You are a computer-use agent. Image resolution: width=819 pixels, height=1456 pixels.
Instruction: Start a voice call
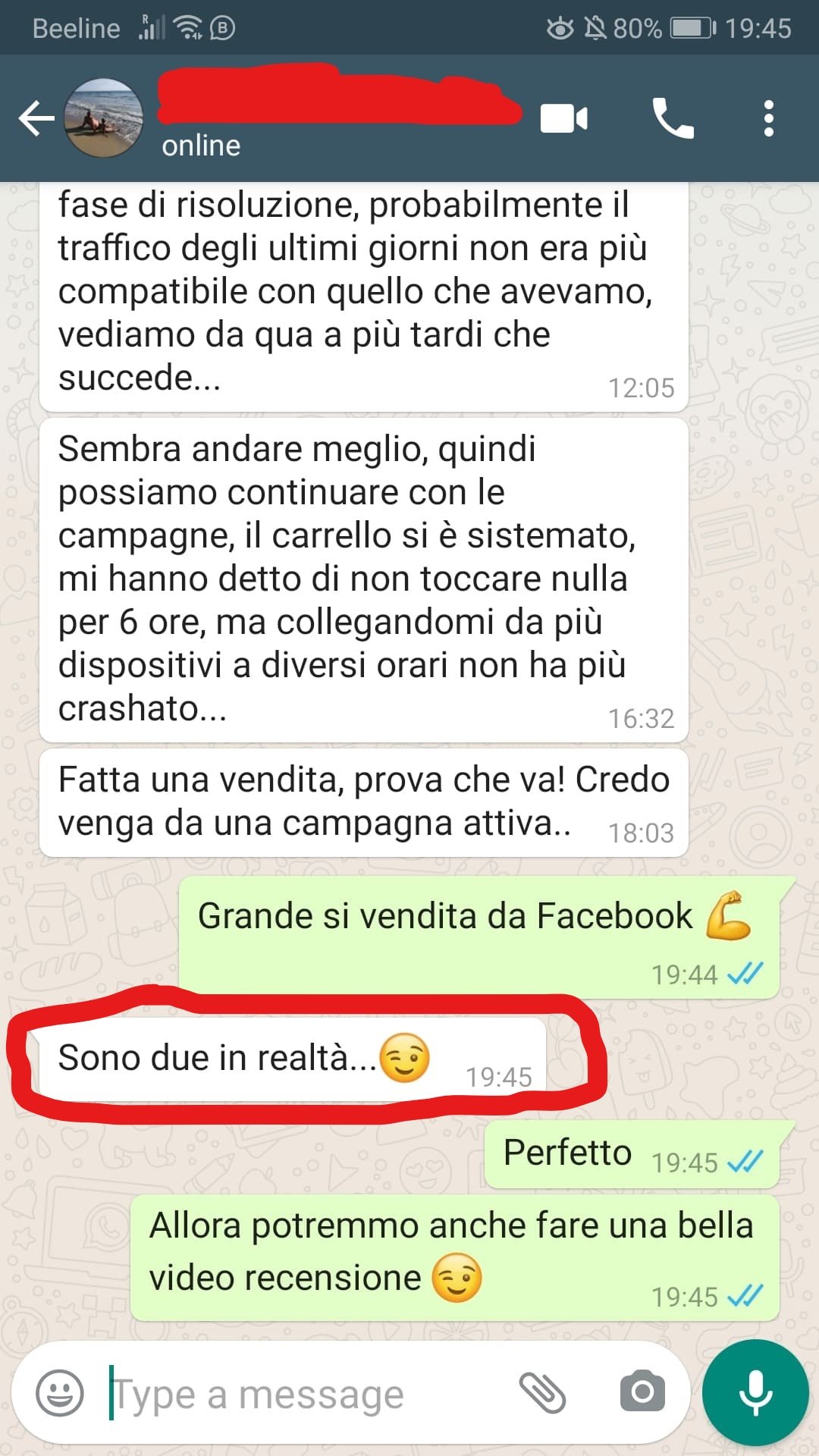coord(673,119)
